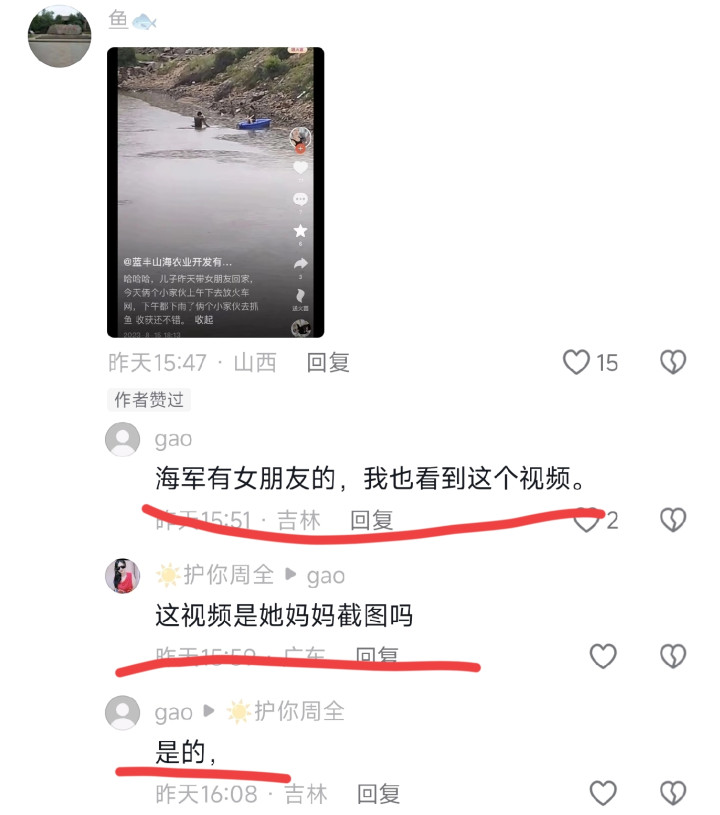Like gao's reply 是的

pyautogui.click(x=603, y=793)
